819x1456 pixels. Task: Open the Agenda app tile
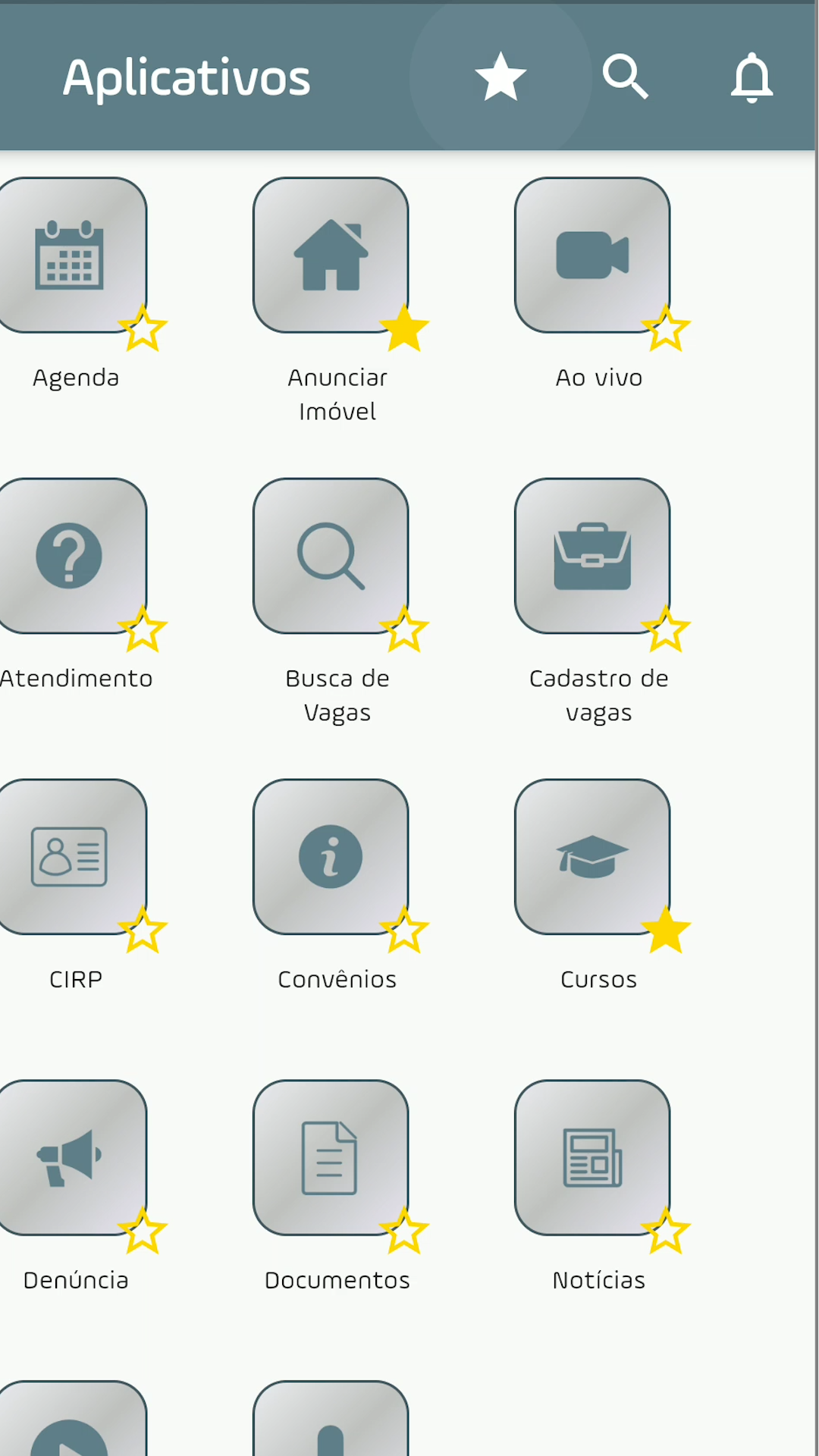(x=72, y=255)
